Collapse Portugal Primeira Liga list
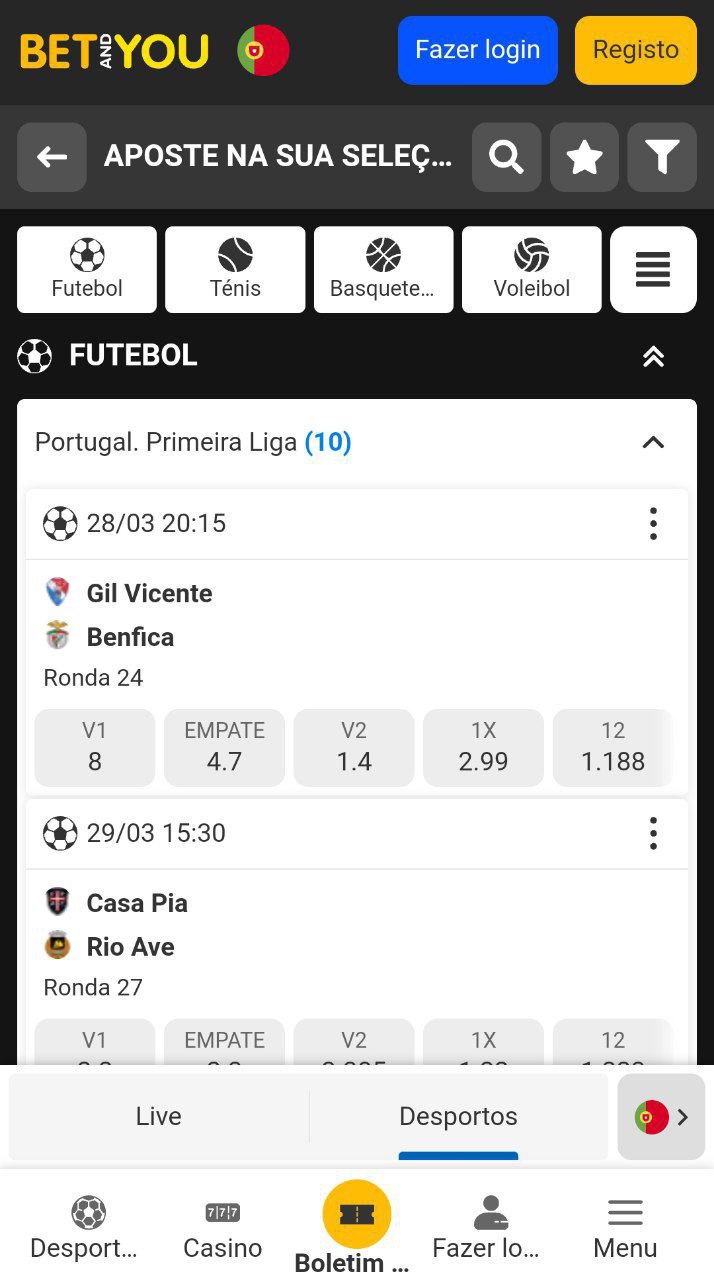Viewport: 714px width, 1280px height. (653, 442)
